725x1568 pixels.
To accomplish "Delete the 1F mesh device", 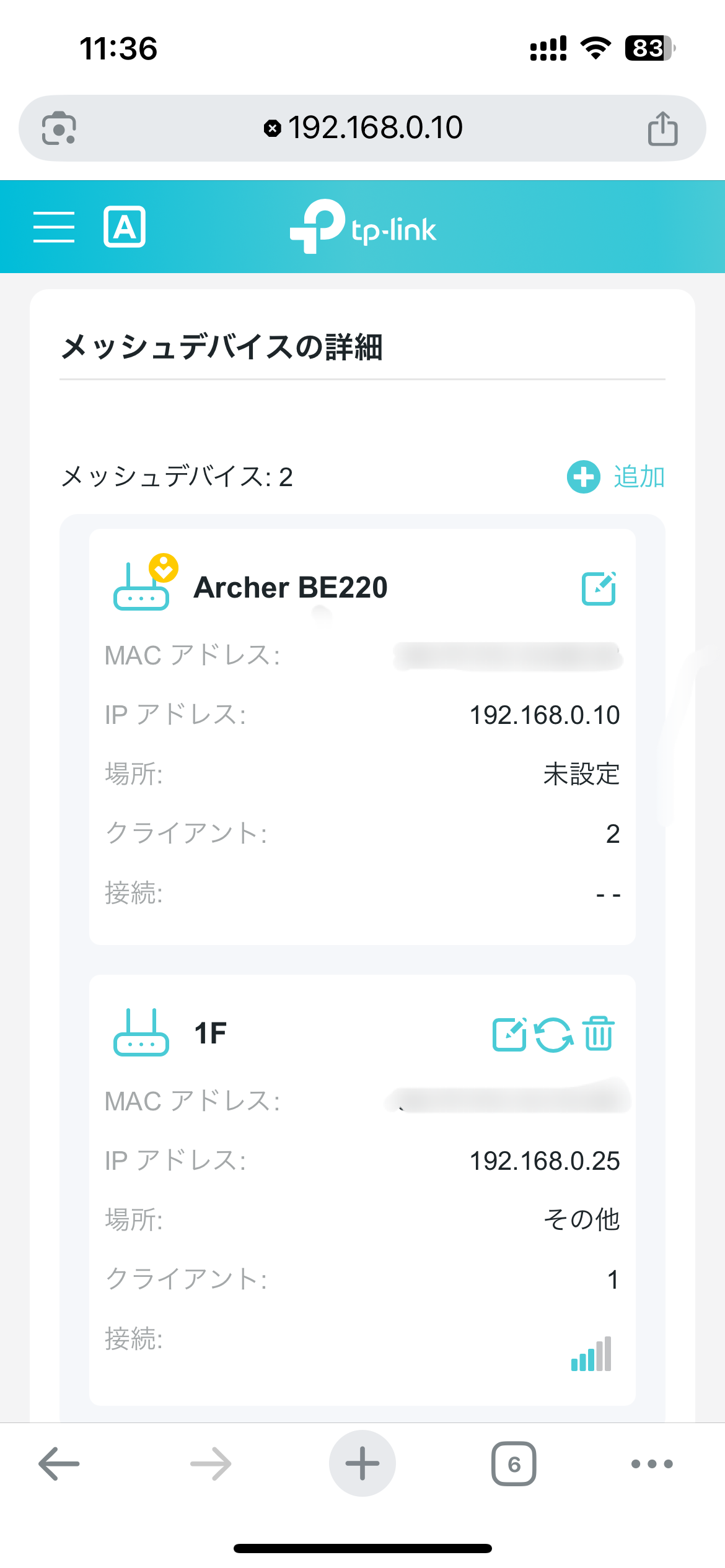I will click(x=599, y=1034).
